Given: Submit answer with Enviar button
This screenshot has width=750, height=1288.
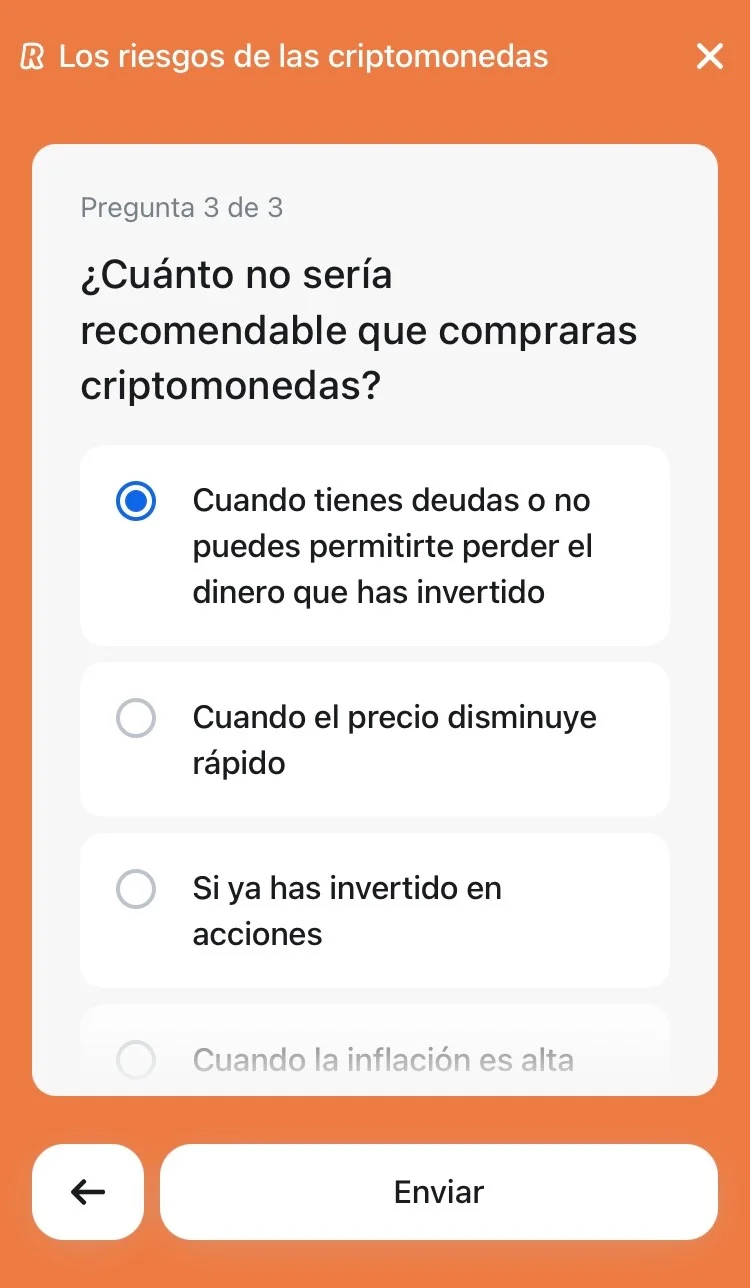Looking at the screenshot, I should 438,1191.
